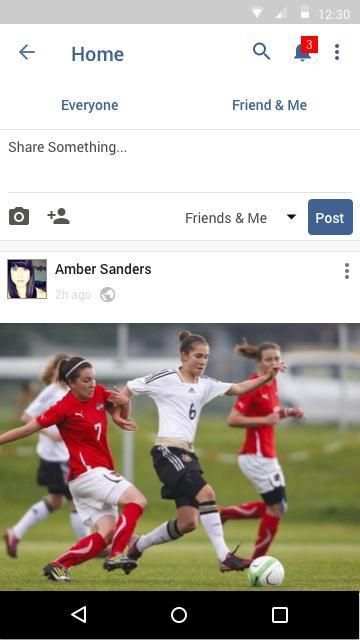Screen dimensions: 360x640
Task: Go to the system home screen
Action: 179,615
